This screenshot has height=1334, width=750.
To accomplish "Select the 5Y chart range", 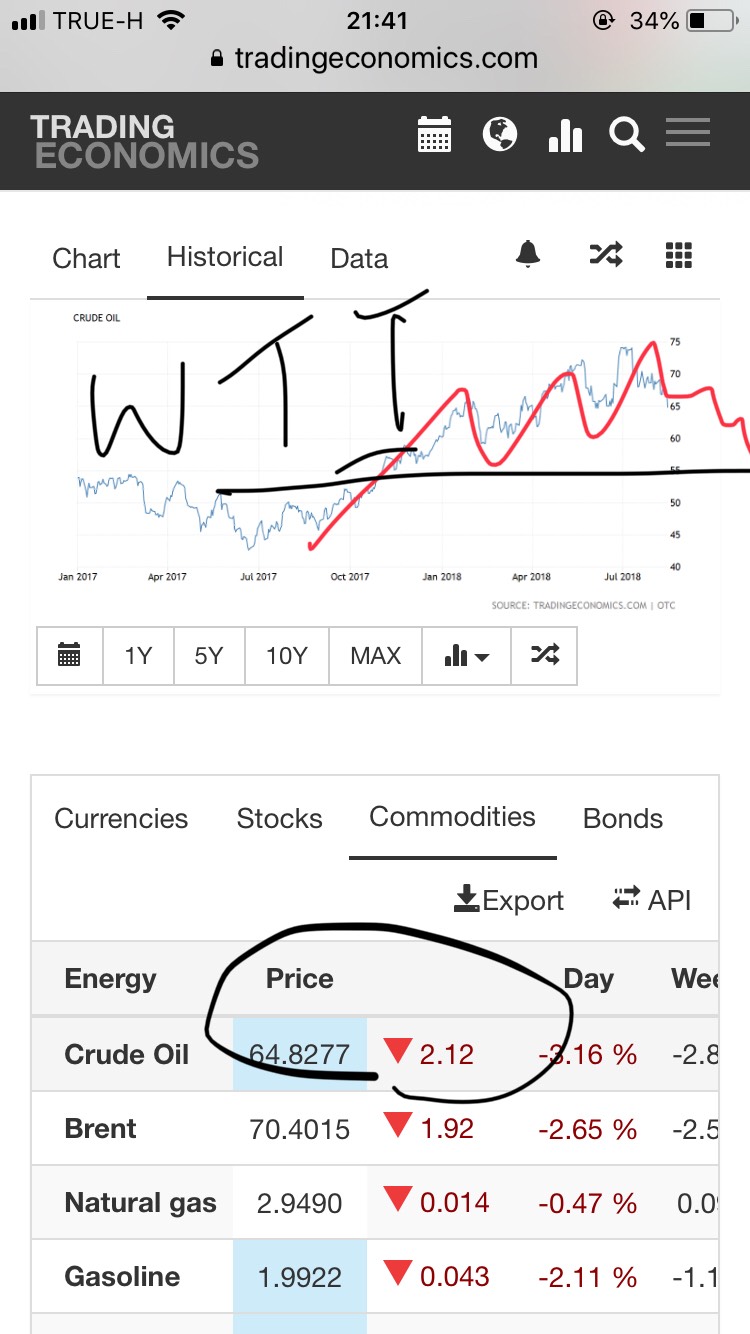I will pos(209,656).
